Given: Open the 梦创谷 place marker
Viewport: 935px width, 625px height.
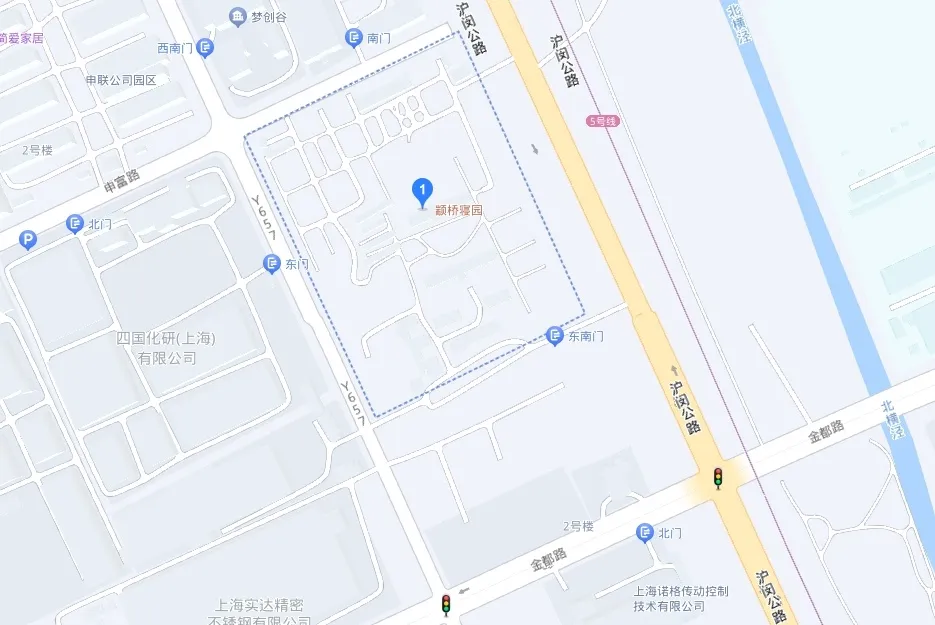Looking at the screenshot, I should click(237, 16).
